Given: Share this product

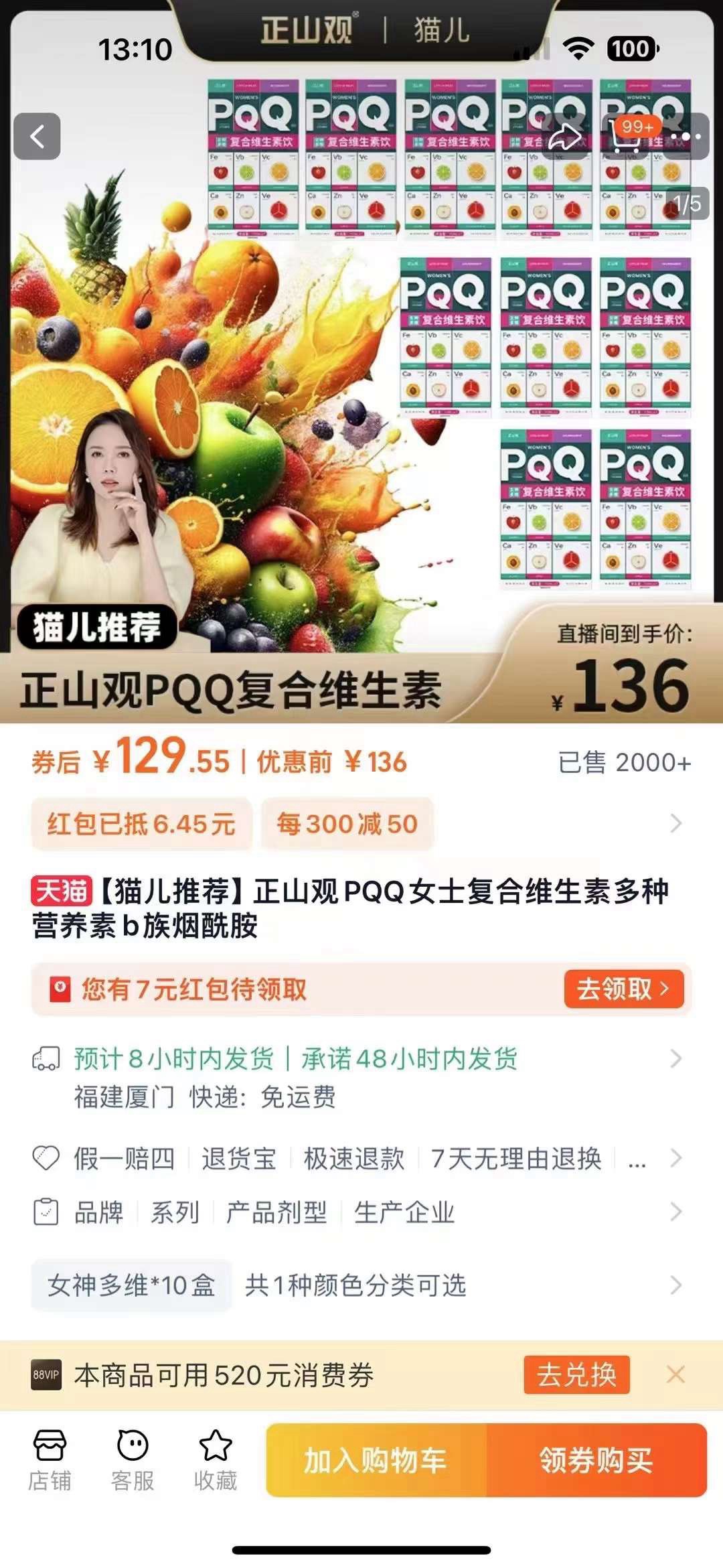Looking at the screenshot, I should [x=564, y=137].
